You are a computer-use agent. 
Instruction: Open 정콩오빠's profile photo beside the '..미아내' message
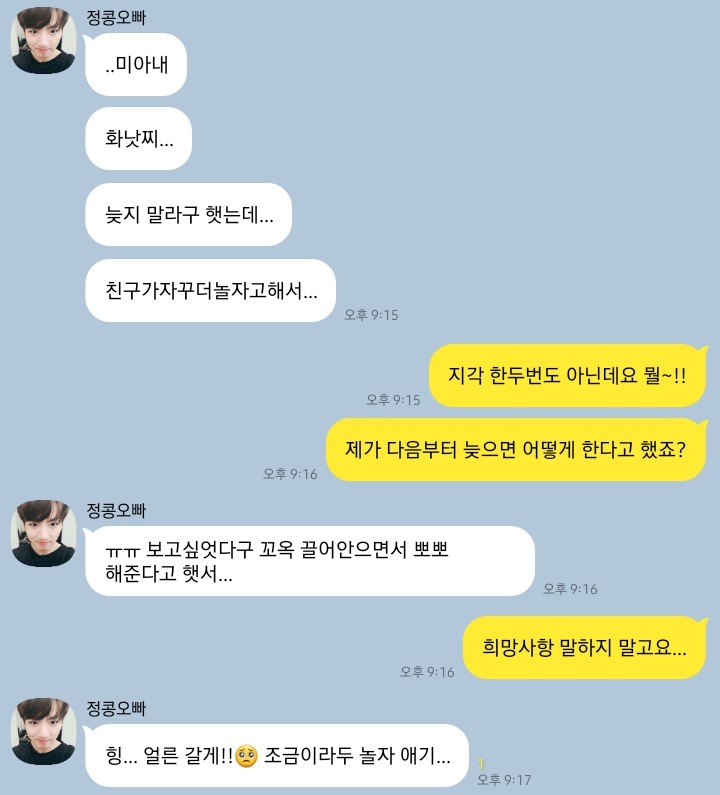43,41
